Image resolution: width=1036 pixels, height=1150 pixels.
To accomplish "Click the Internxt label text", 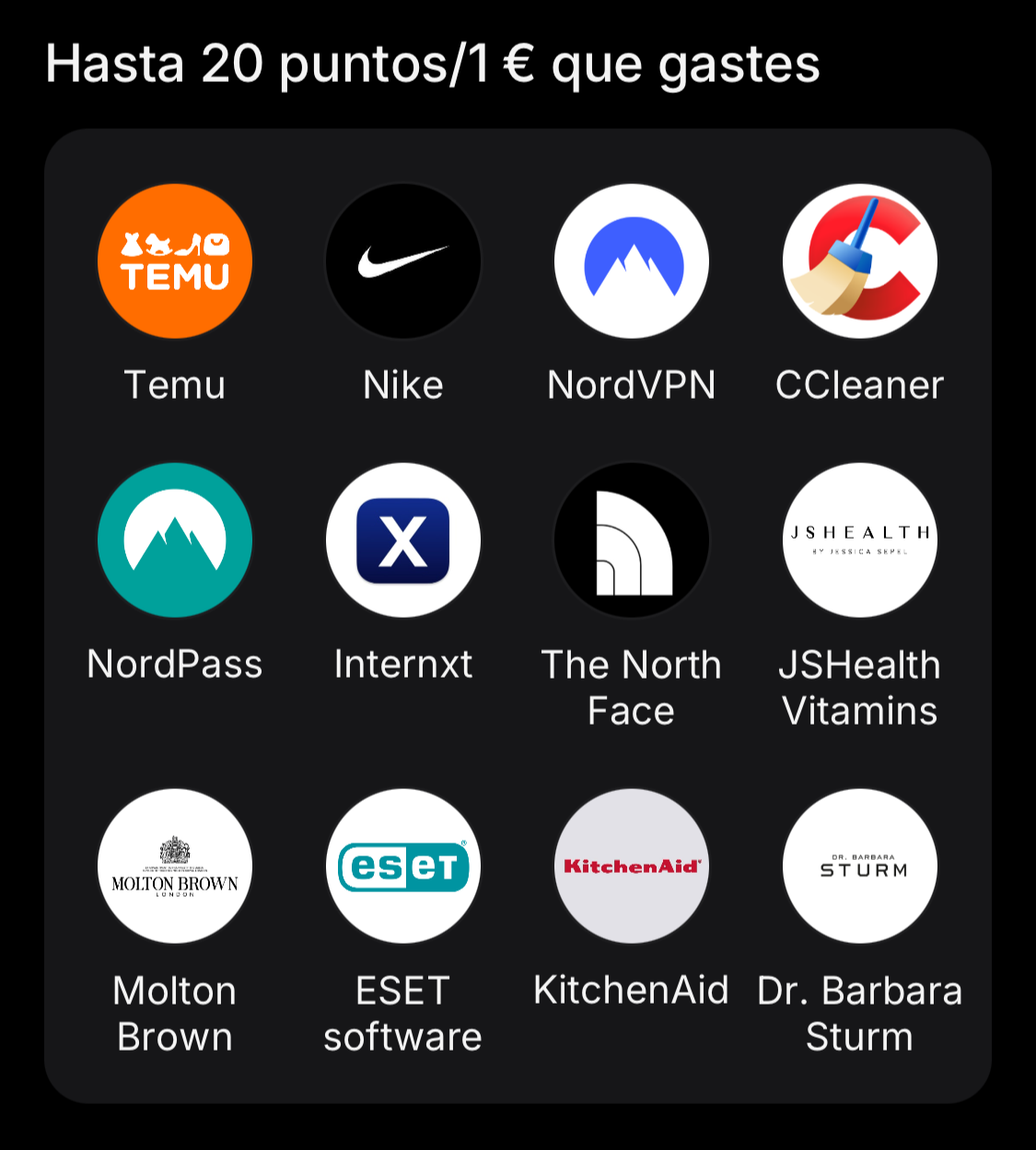I will pyautogui.click(x=403, y=665).
